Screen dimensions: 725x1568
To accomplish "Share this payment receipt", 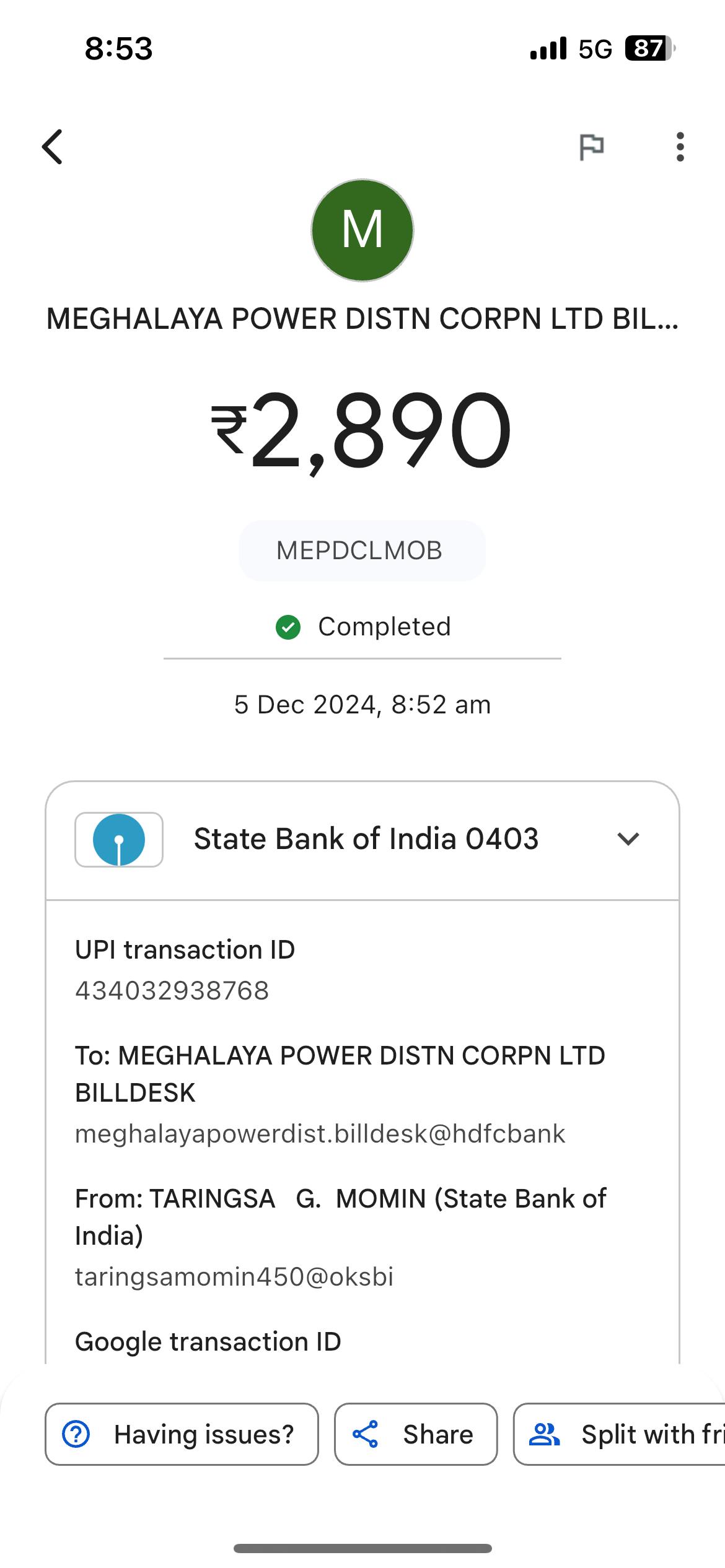I will (x=416, y=1434).
